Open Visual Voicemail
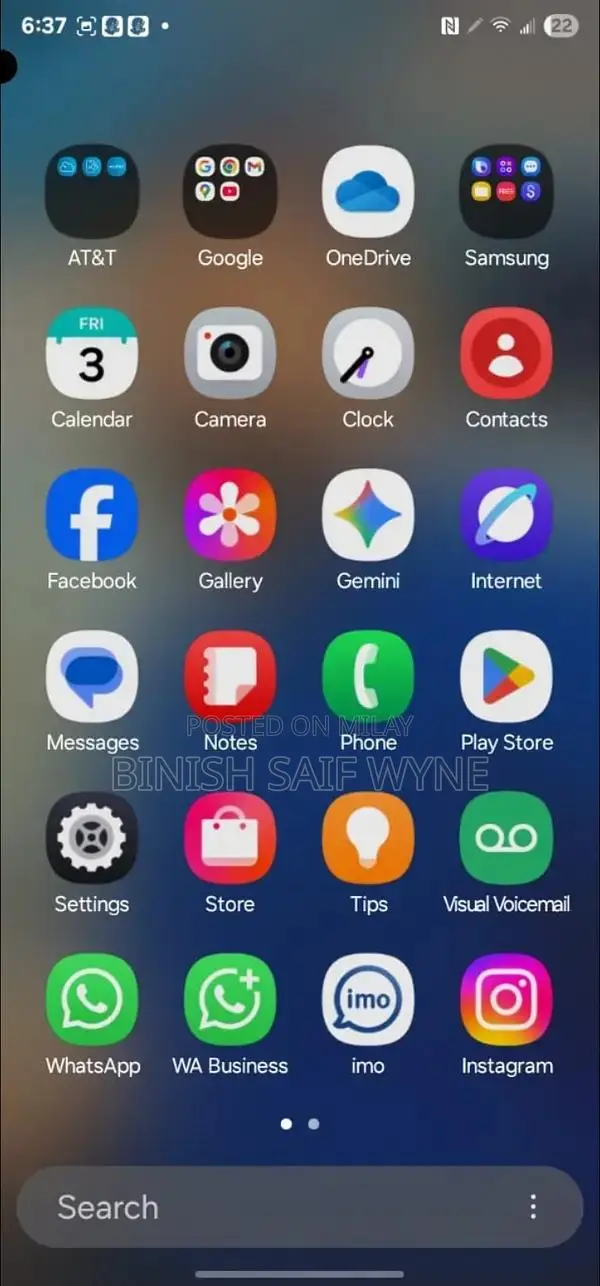The image size is (600, 1286). tap(506, 838)
